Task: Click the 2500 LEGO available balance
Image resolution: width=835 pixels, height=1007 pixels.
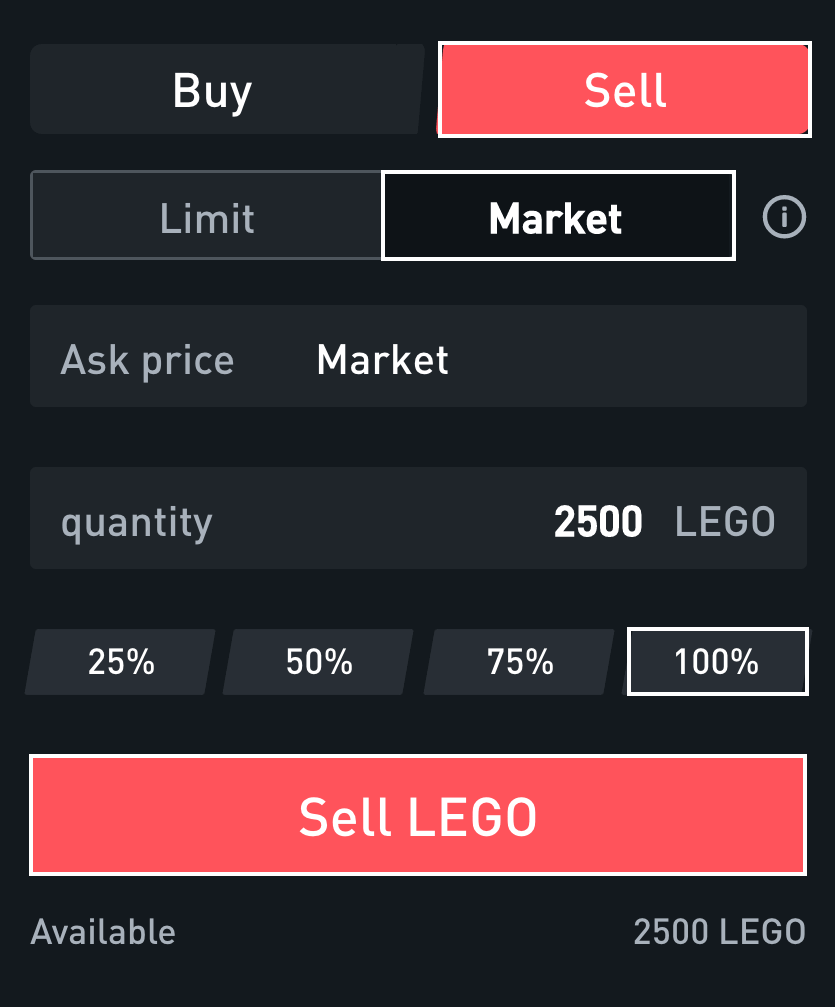Action: tap(719, 931)
